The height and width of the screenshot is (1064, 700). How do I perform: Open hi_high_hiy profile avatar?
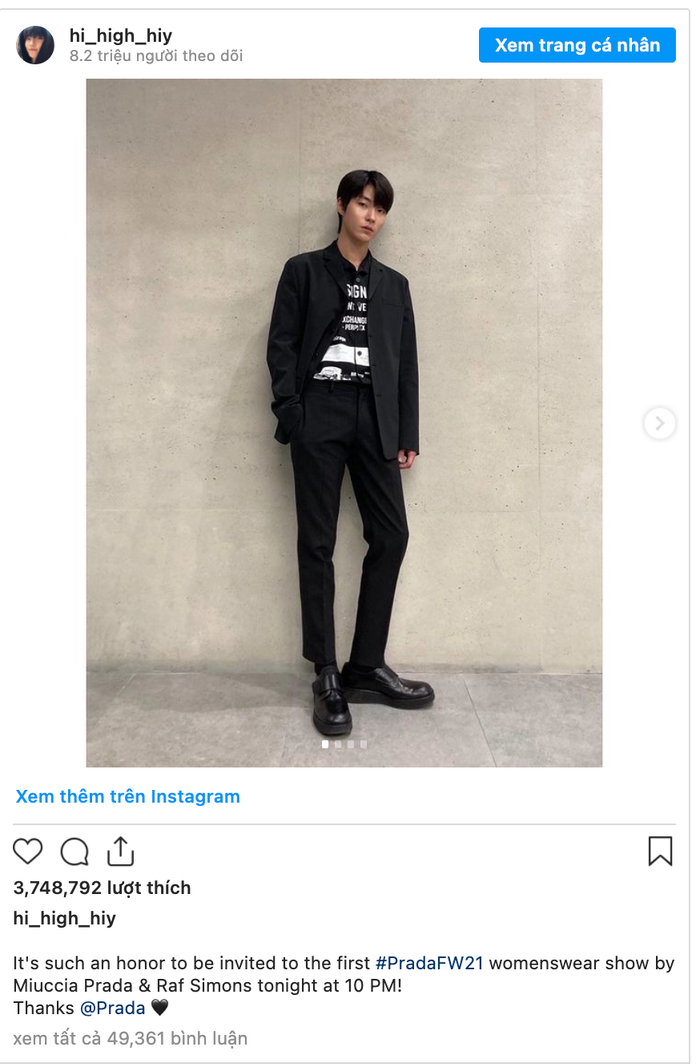point(35,45)
